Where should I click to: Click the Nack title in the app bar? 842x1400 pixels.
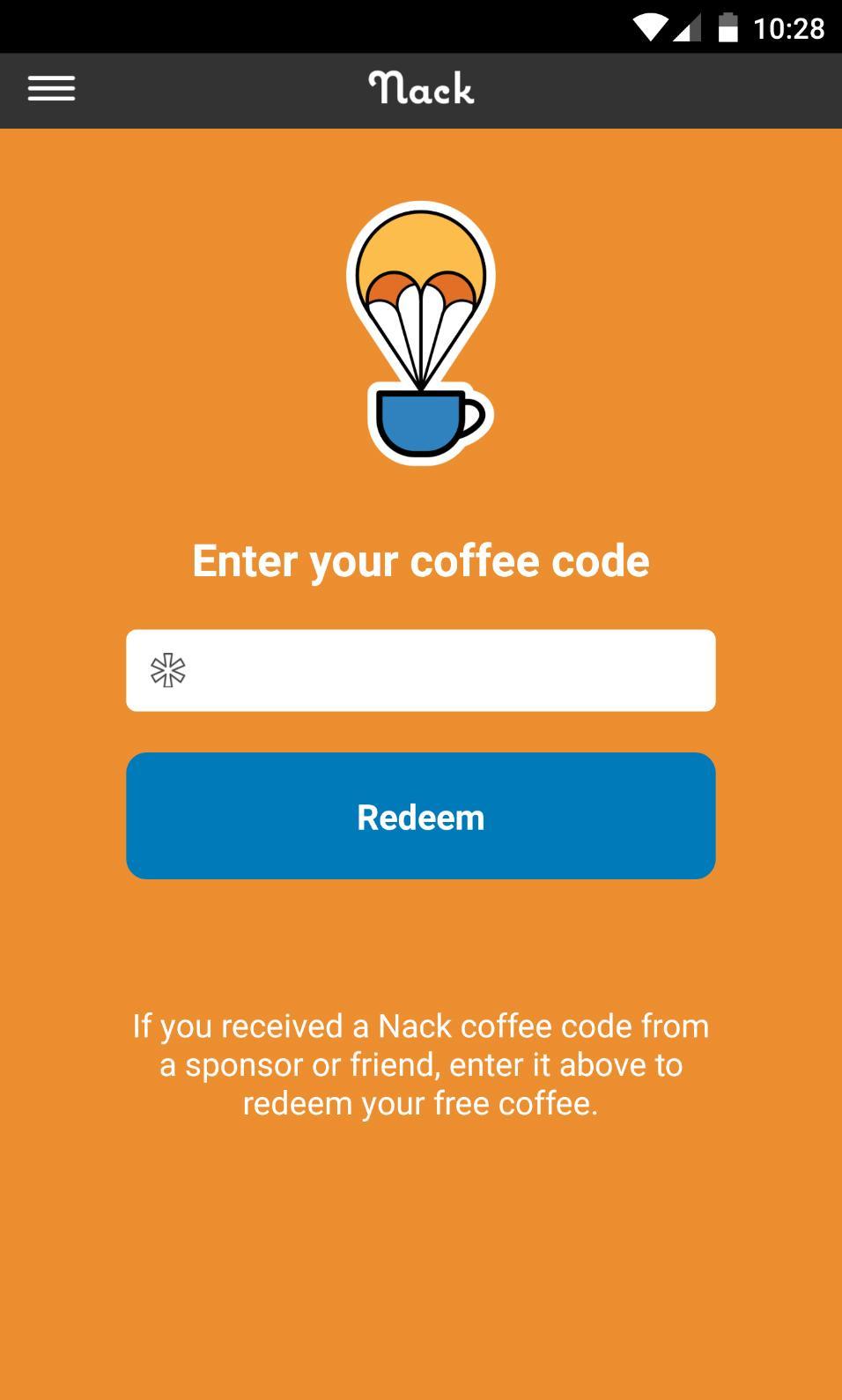click(x=420, y=89)
